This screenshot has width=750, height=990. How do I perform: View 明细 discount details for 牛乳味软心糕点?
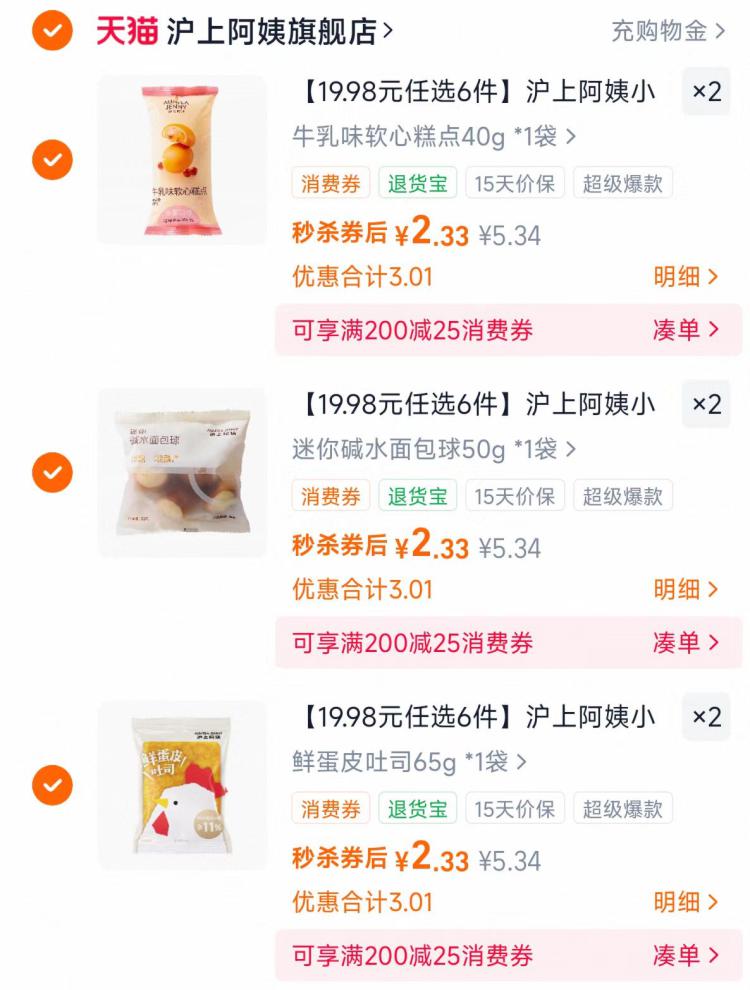[x=686, y=277]
